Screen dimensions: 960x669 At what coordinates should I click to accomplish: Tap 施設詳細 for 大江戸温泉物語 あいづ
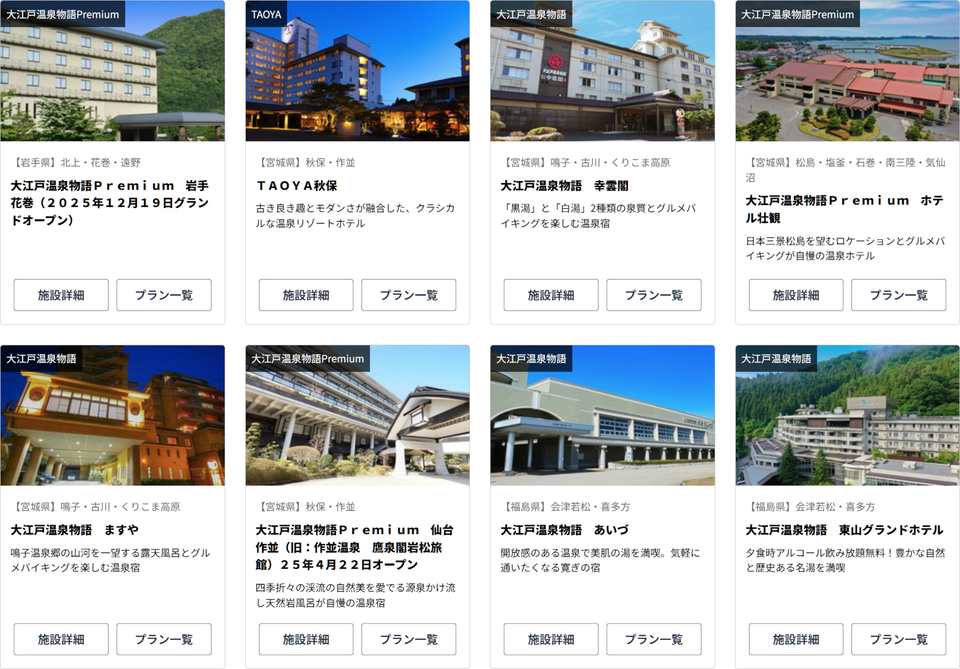coord(551,639)
